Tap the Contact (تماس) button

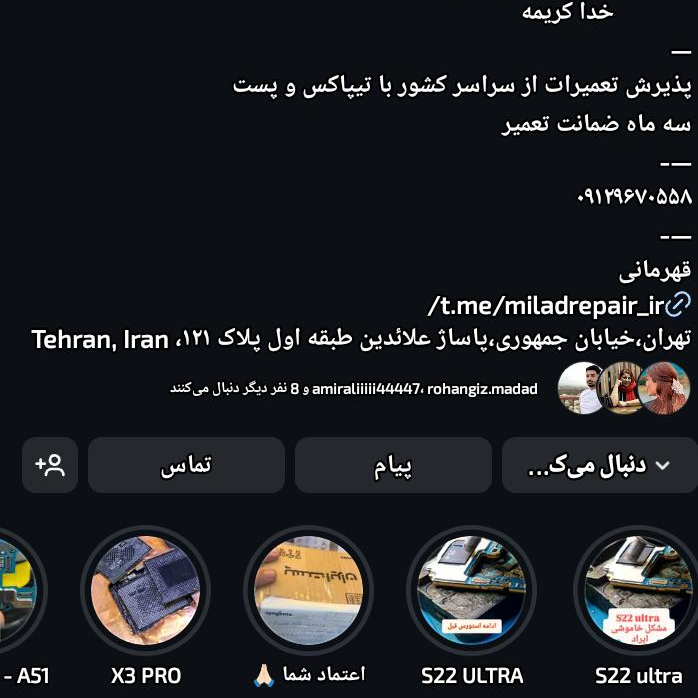[x=186, y=465]
